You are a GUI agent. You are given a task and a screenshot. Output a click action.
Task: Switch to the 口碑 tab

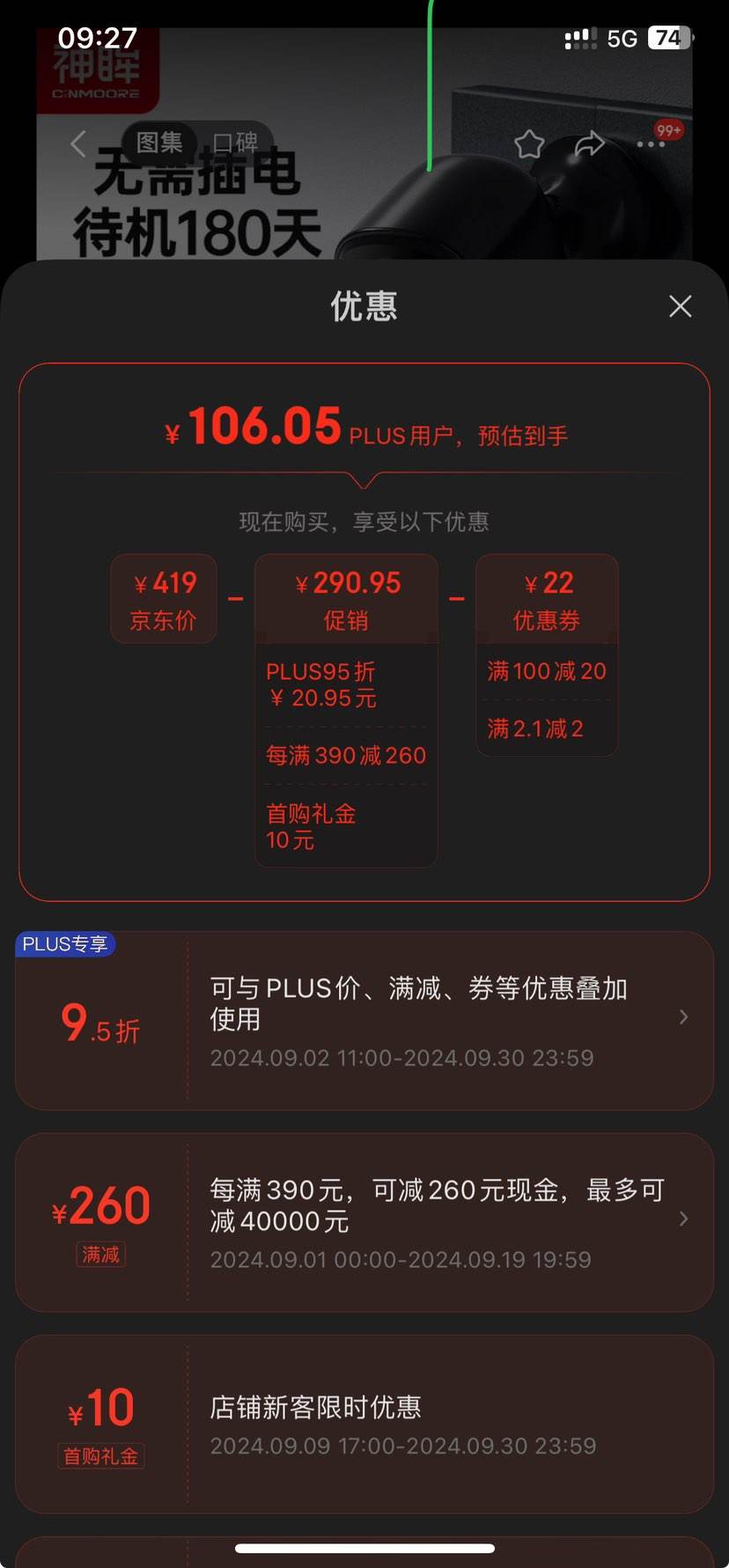point(234,142)
